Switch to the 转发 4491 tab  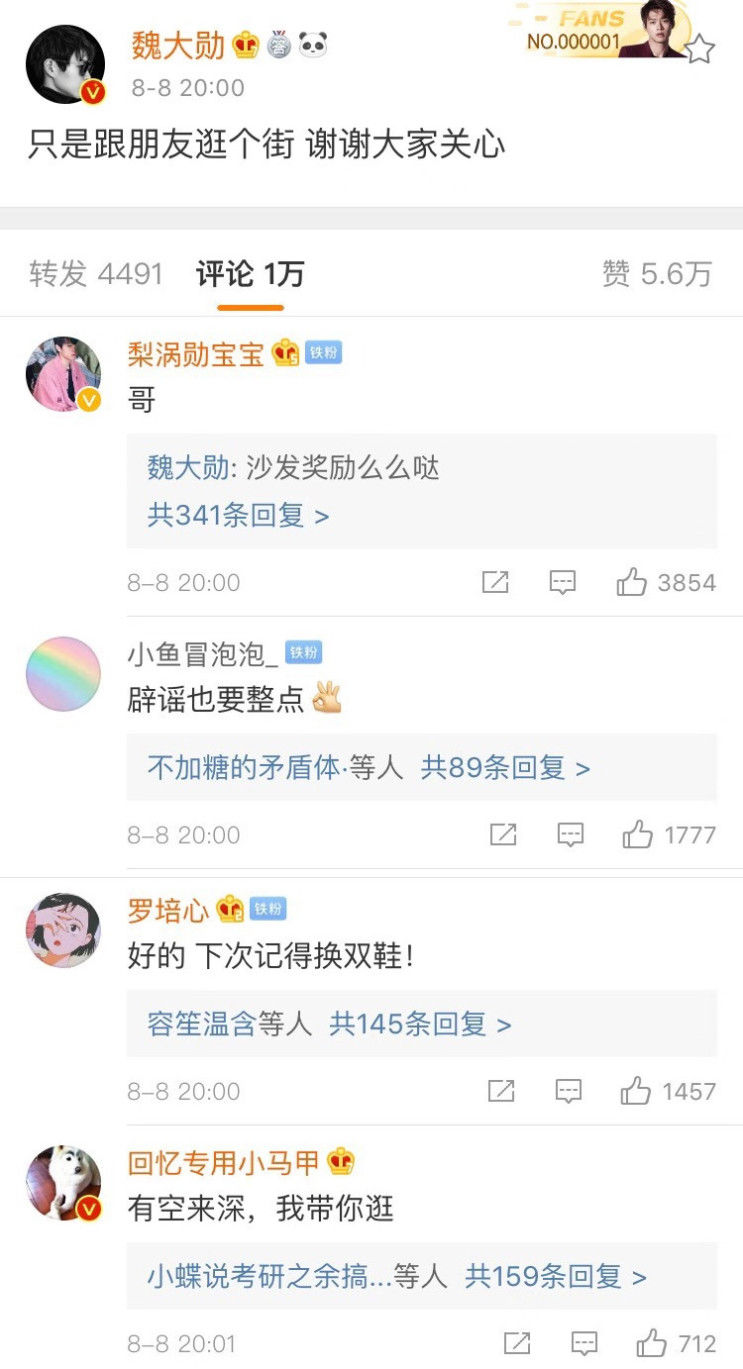[95, 273]
